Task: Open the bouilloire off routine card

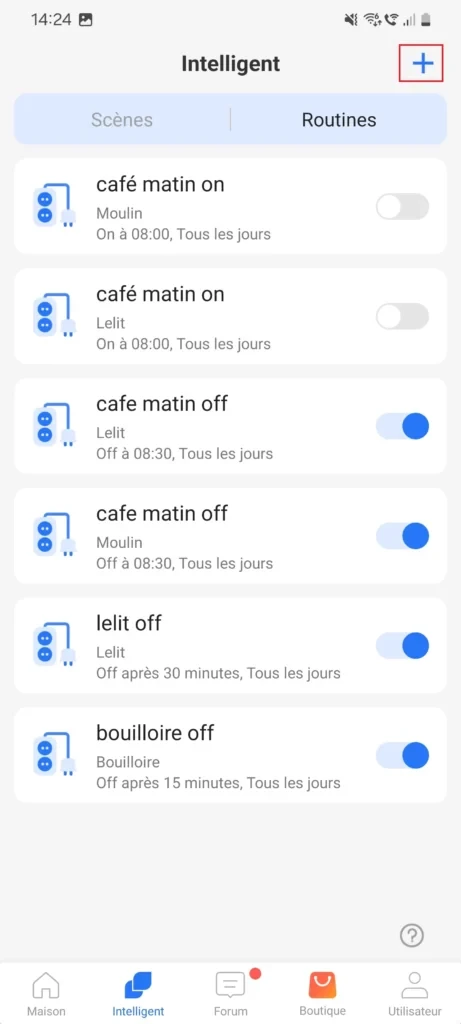Action: click(230, 755)
